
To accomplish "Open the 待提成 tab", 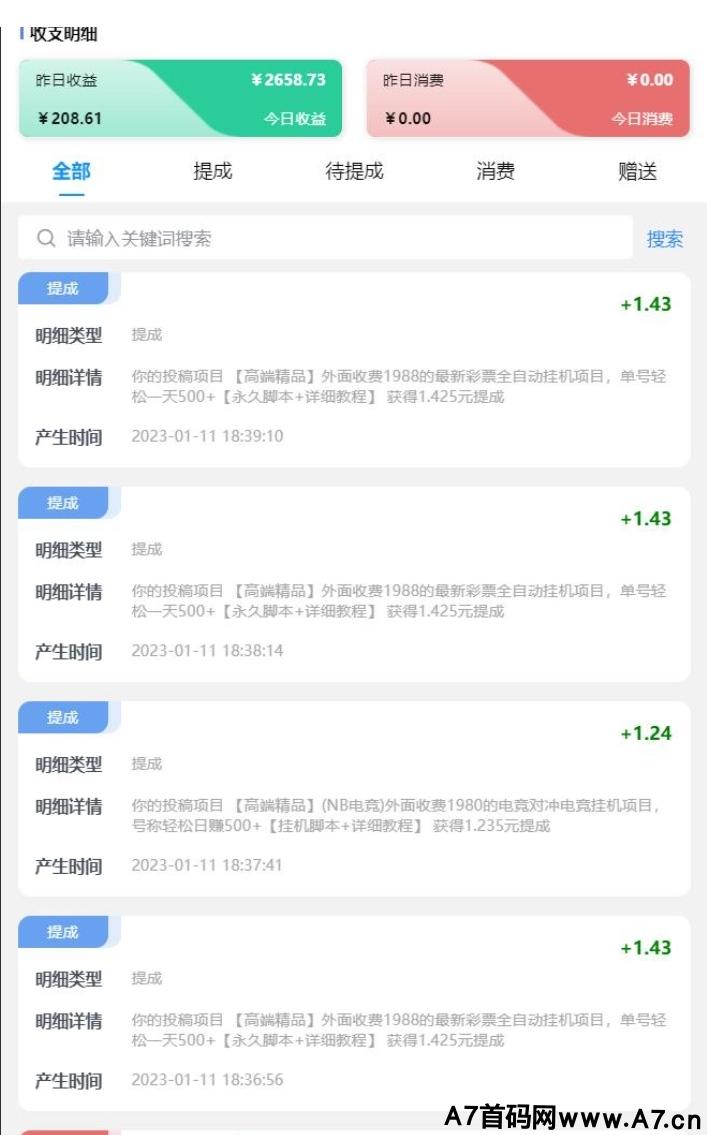I will (x=354, y=172).
